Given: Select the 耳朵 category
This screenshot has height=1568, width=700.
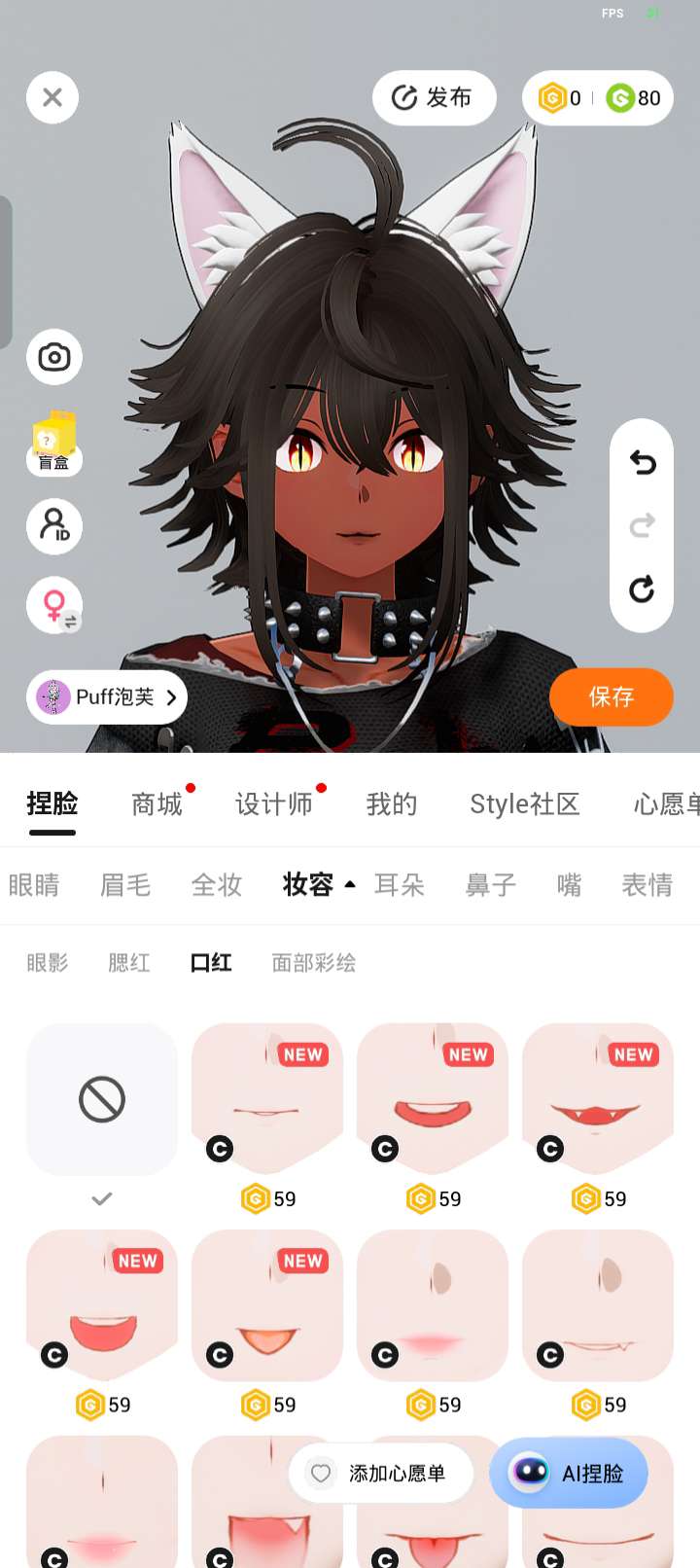Looking at the screenshot, I should 400,885.
